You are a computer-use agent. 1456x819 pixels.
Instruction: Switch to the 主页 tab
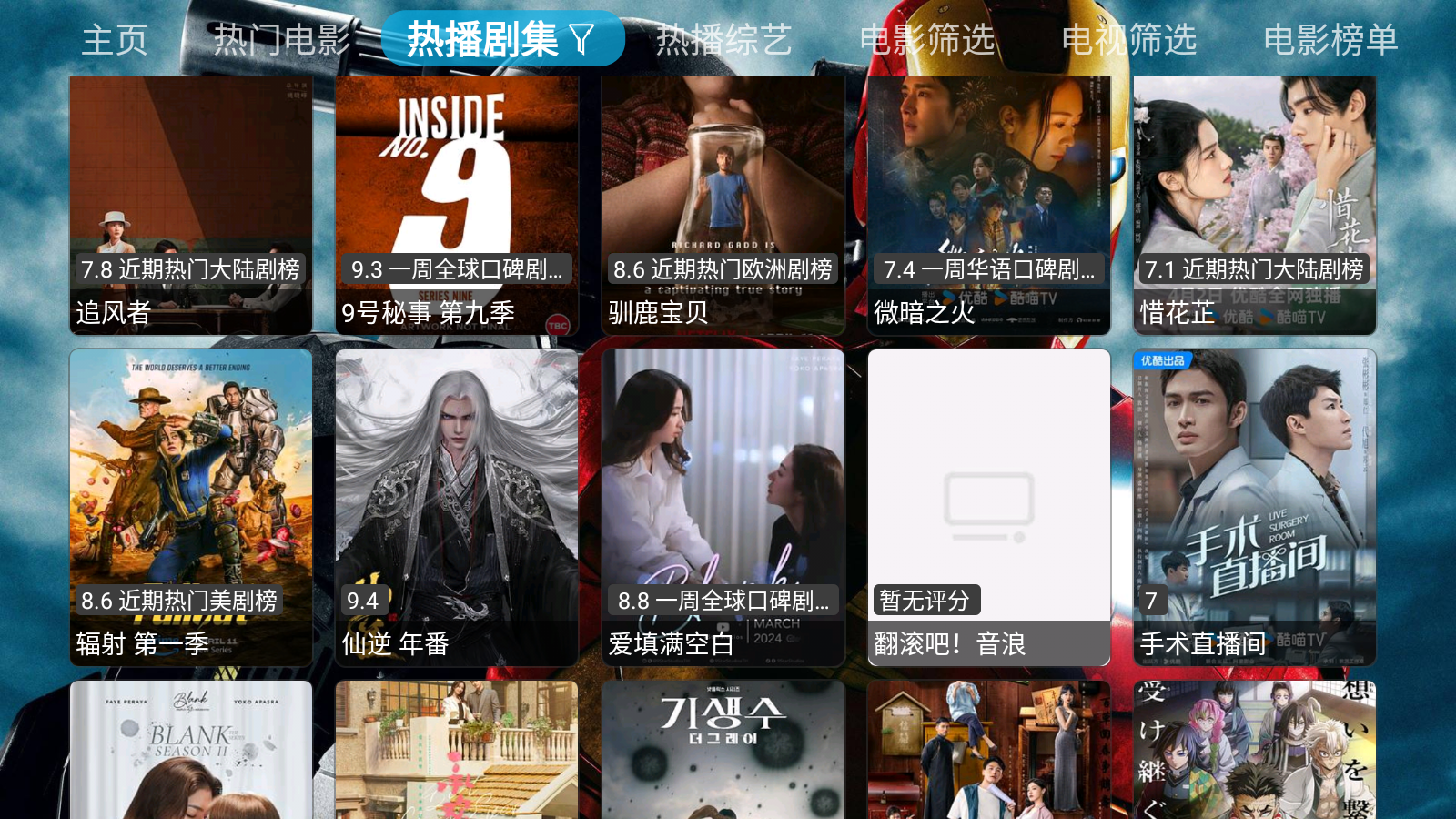115,40
